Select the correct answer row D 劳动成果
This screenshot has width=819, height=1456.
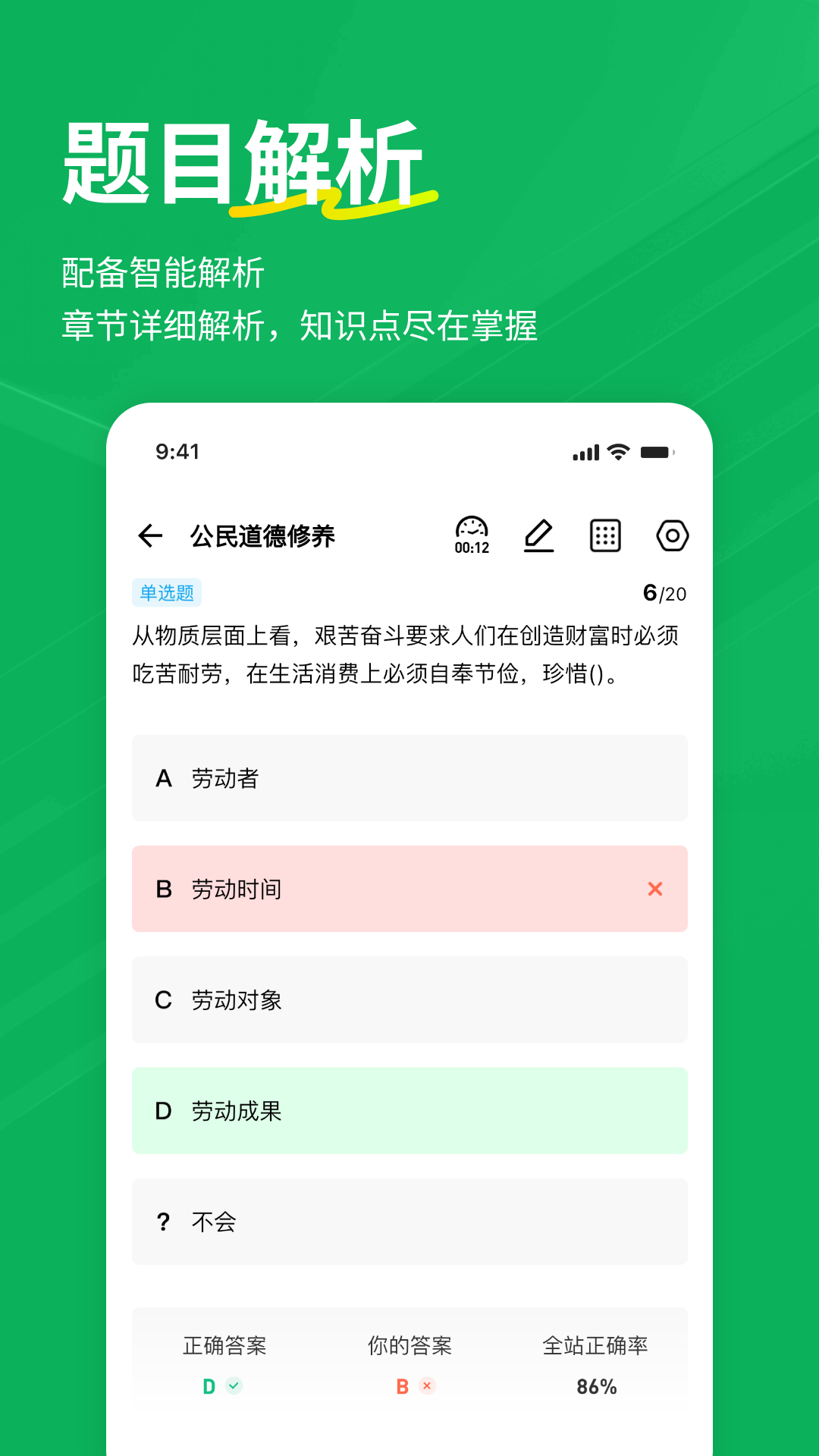409,1111
